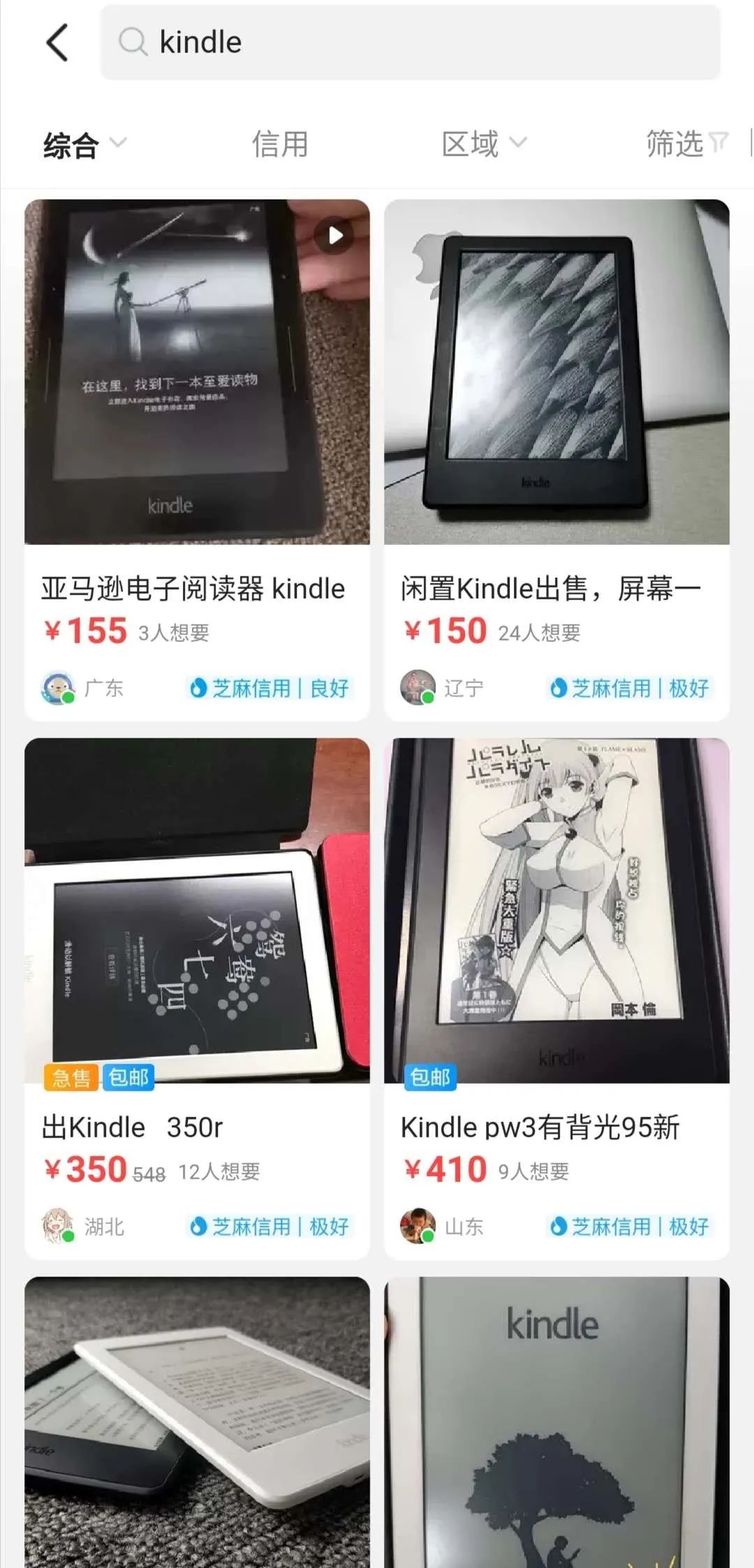Image resolution: width=754 pixels, height=1568 pixels.
Task: Tap the kindle search field
Action: (411, 43)
